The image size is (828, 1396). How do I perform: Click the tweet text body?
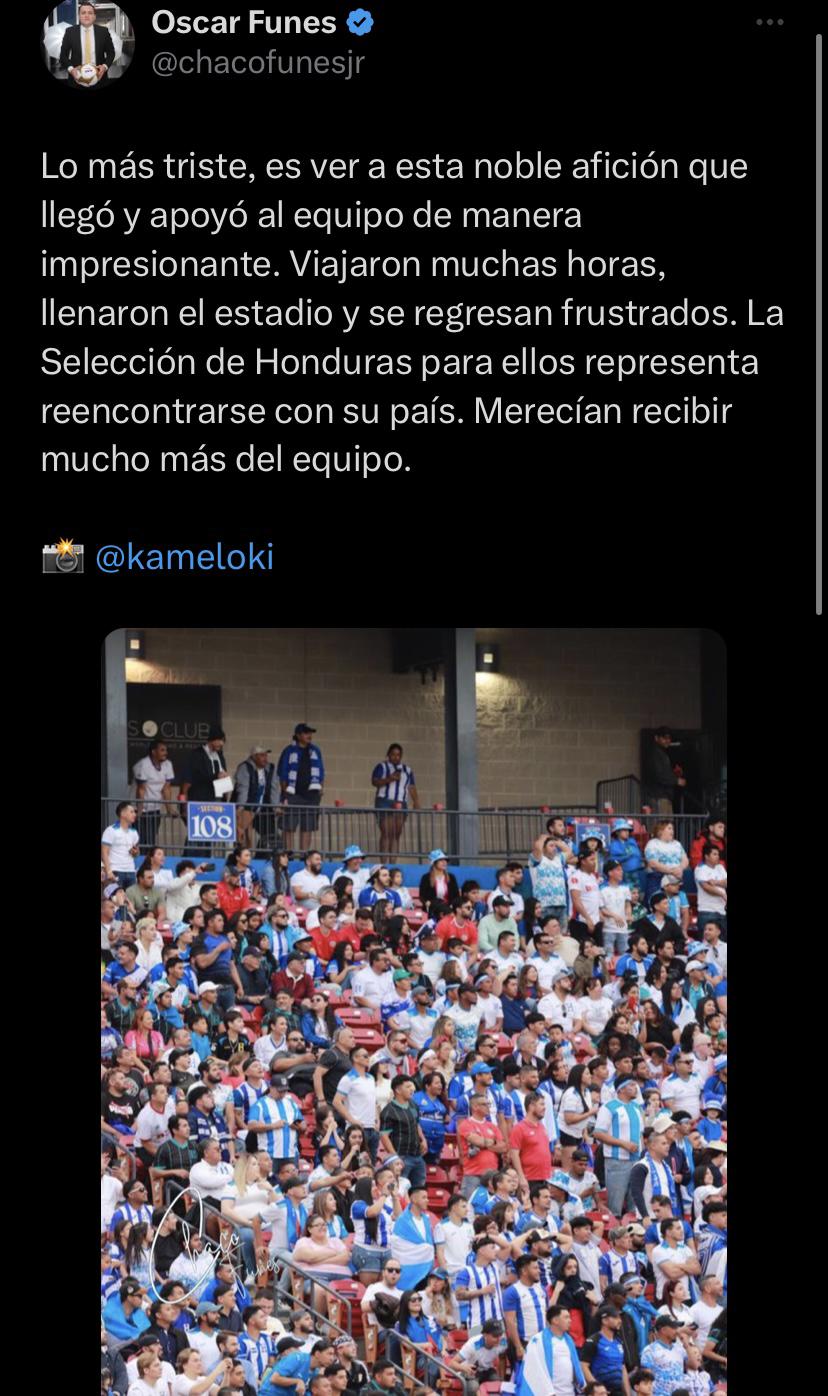[400, 310]
